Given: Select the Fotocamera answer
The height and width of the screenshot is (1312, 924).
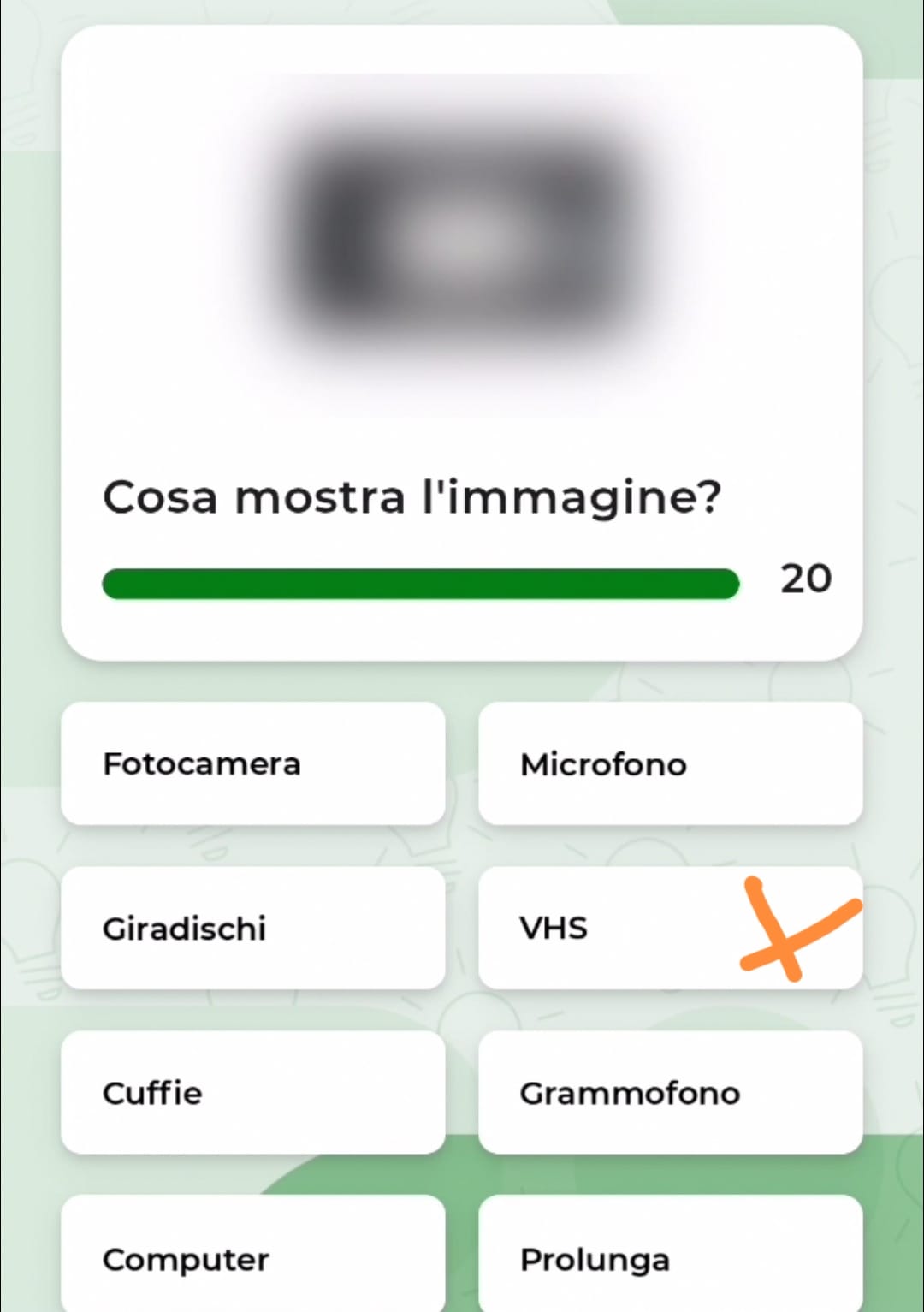Looking at the screenshot, I should pos(253,763).
